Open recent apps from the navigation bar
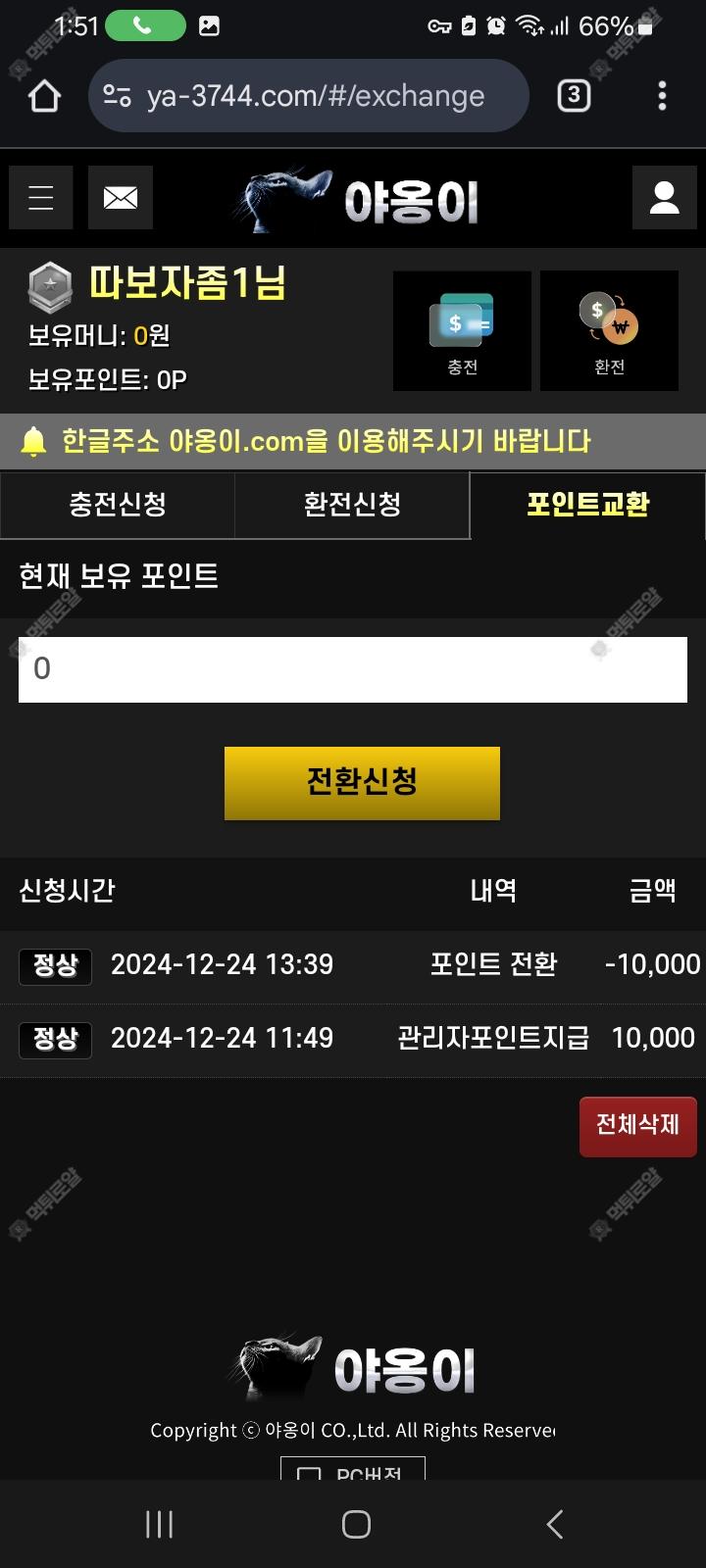 tap(159, 1524)
